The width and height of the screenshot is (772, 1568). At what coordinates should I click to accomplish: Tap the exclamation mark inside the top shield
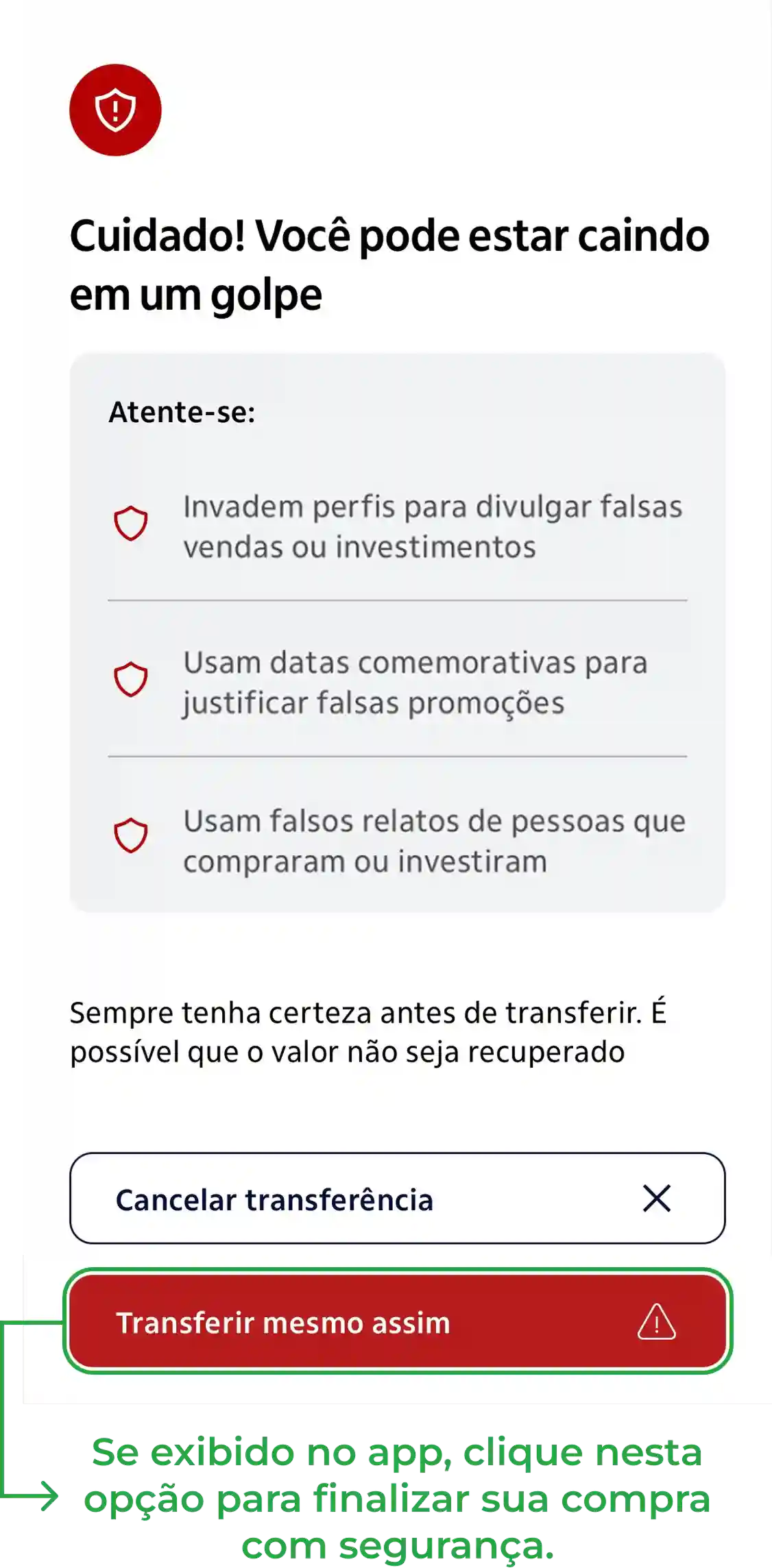[115, 110]
